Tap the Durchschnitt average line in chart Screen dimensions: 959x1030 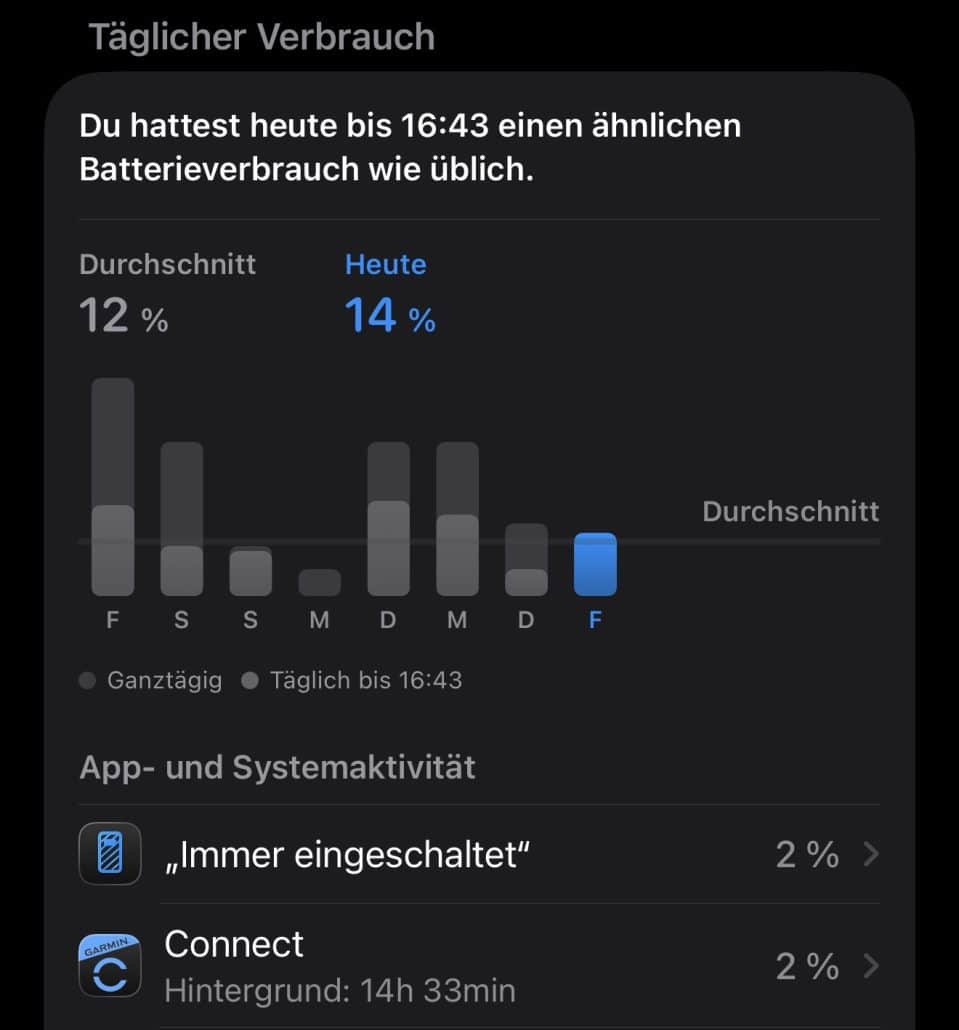click(x=700, y=542)
